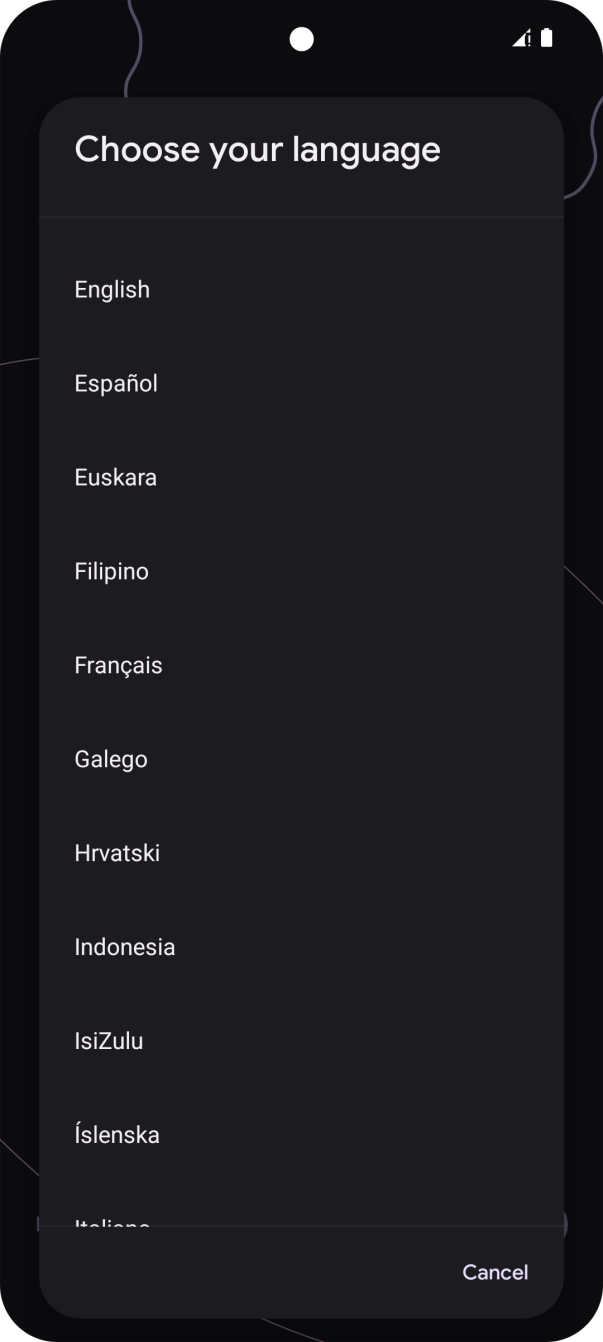The width and height of the screenshot is (603, 1342).
Task: Cancel the language selection dialog
Action: (x=495, y=1273)
